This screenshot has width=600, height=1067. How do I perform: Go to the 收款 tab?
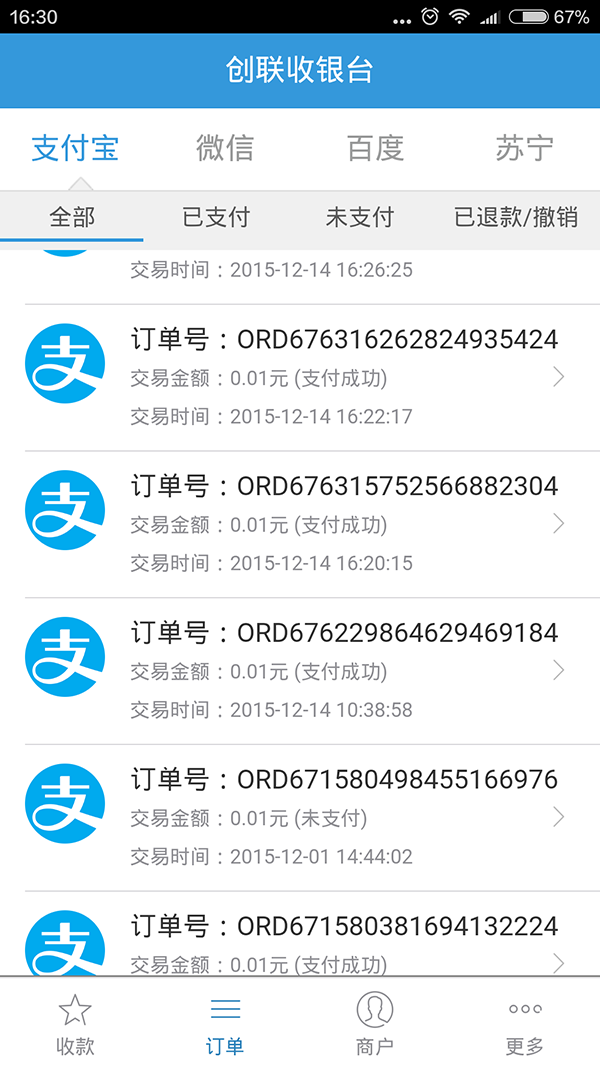[75, 1023]
